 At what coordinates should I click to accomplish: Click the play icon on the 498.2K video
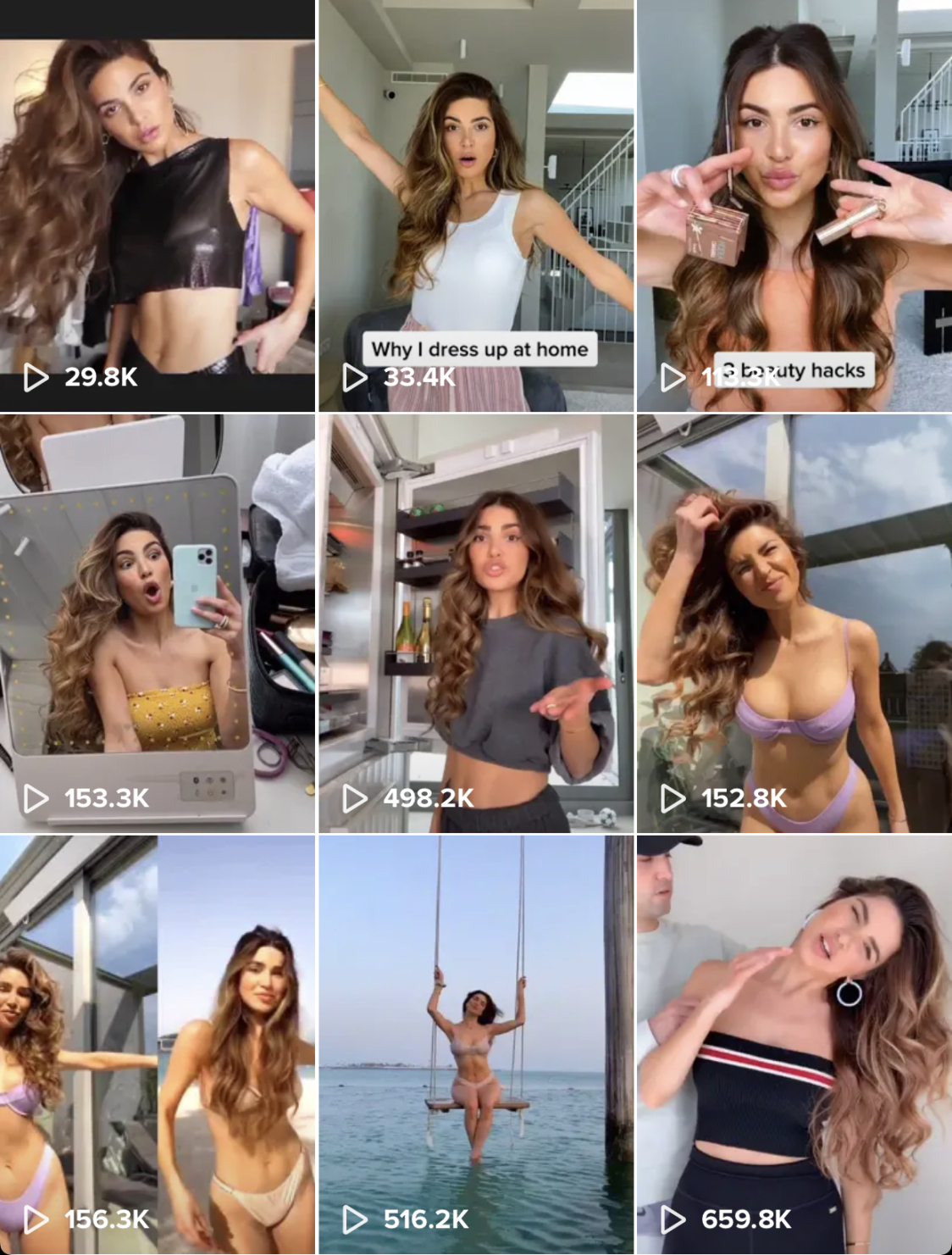(x=353, y=797)
